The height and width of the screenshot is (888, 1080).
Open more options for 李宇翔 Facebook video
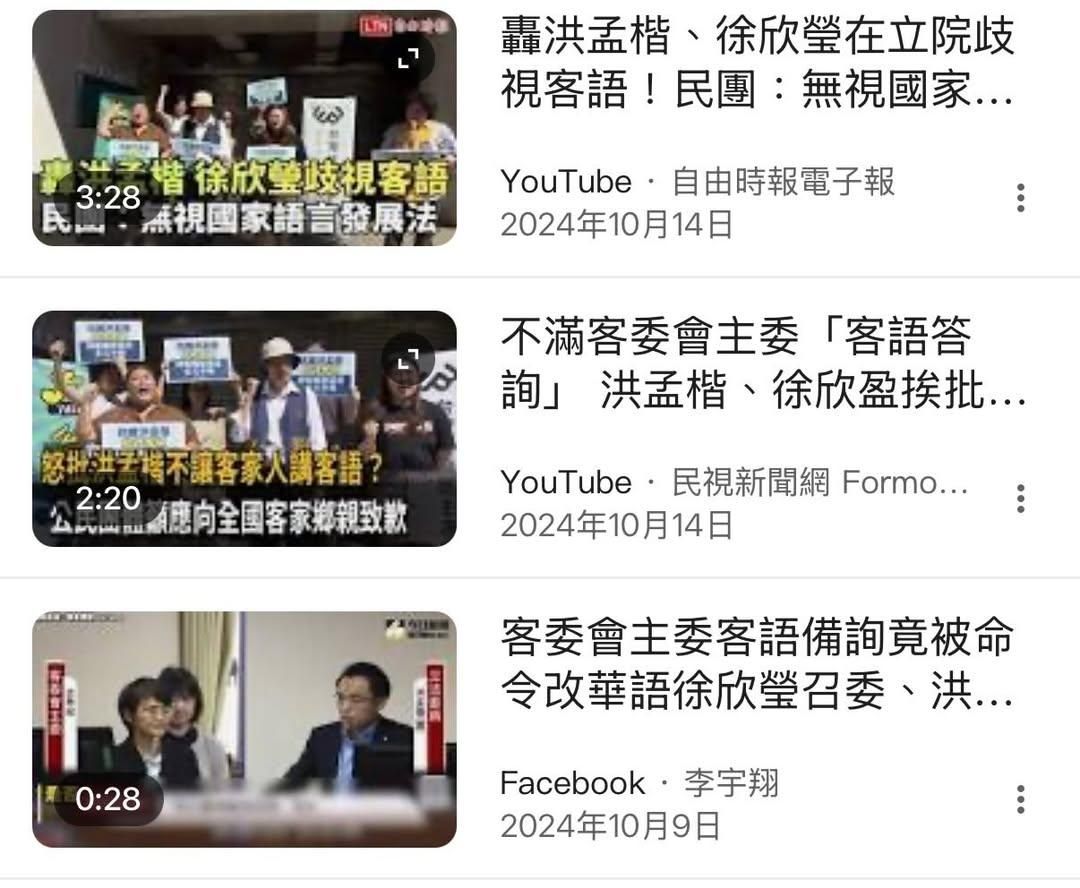click(1020, 799)
